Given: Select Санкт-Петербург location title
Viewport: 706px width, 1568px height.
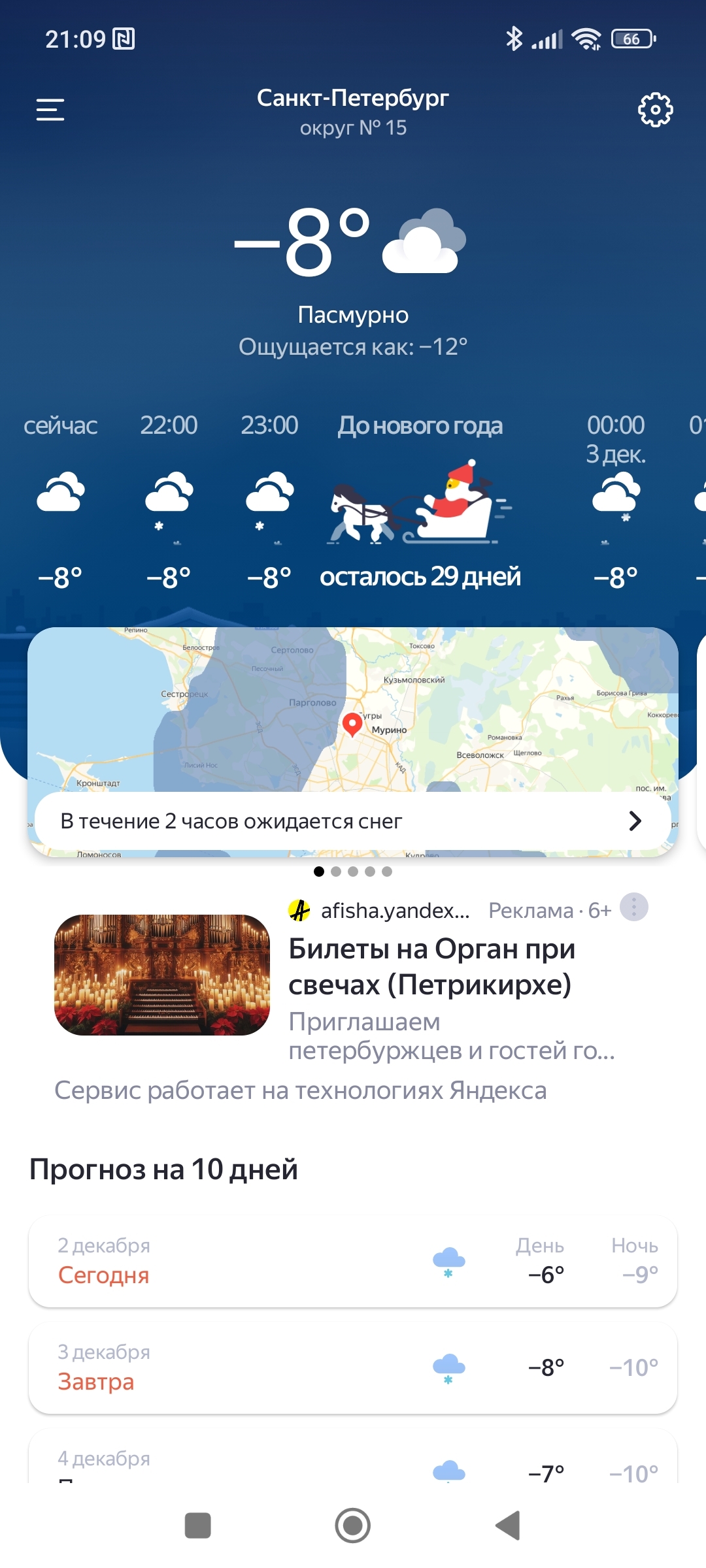Looking at the screenshot, I should (353, 98).
